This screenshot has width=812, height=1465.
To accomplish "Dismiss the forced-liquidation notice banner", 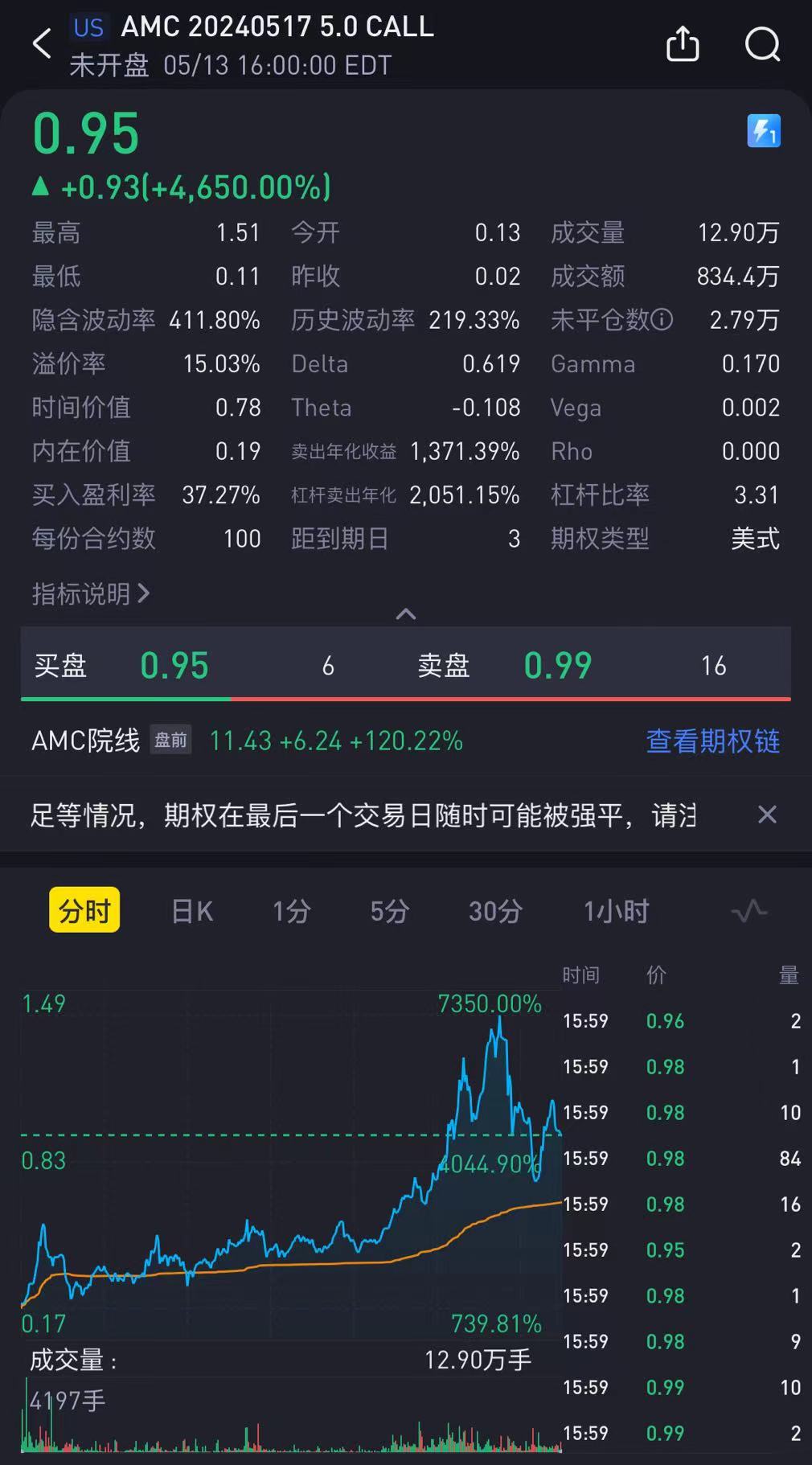I will point(767,815).
